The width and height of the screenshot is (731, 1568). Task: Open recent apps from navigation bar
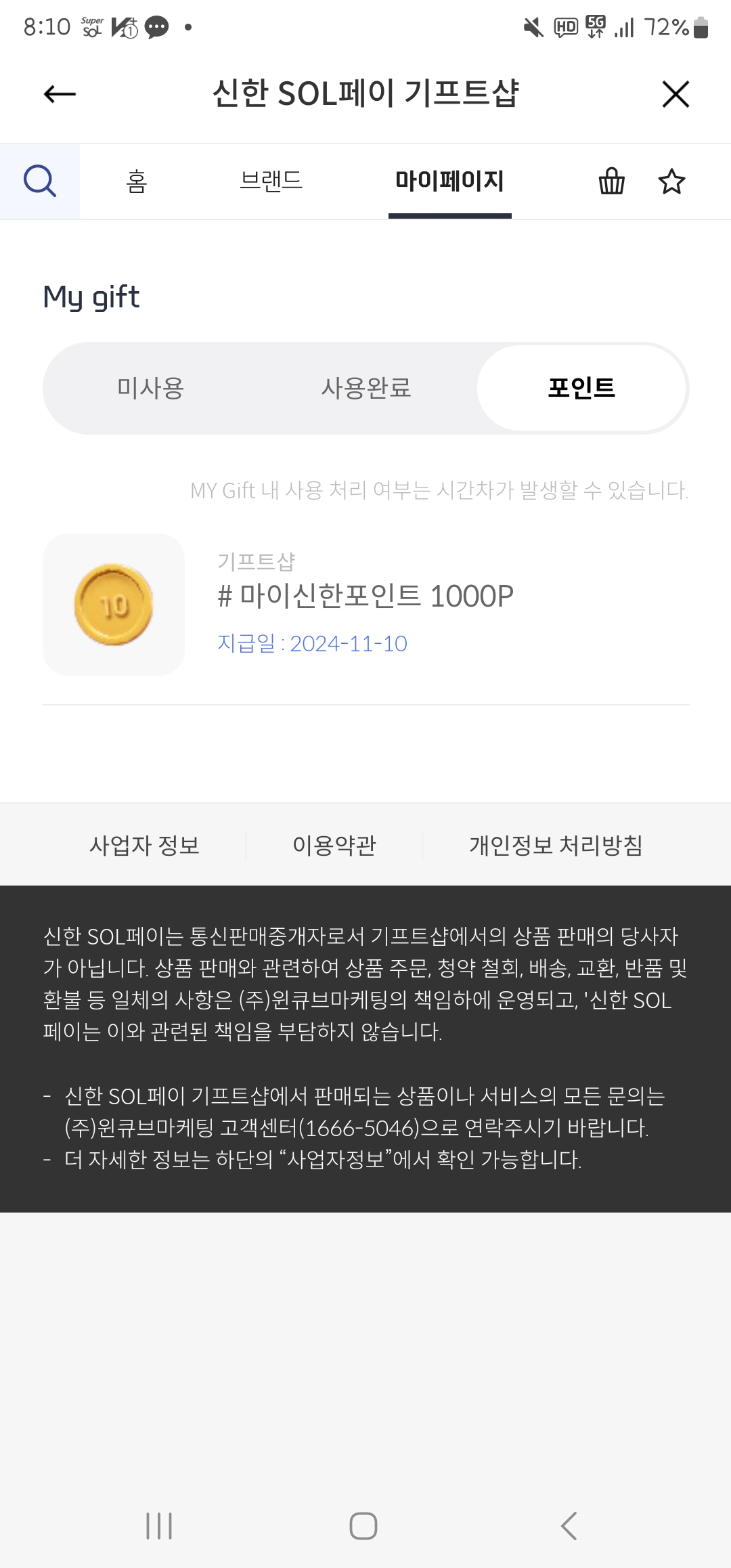[x=160, y=1526]
